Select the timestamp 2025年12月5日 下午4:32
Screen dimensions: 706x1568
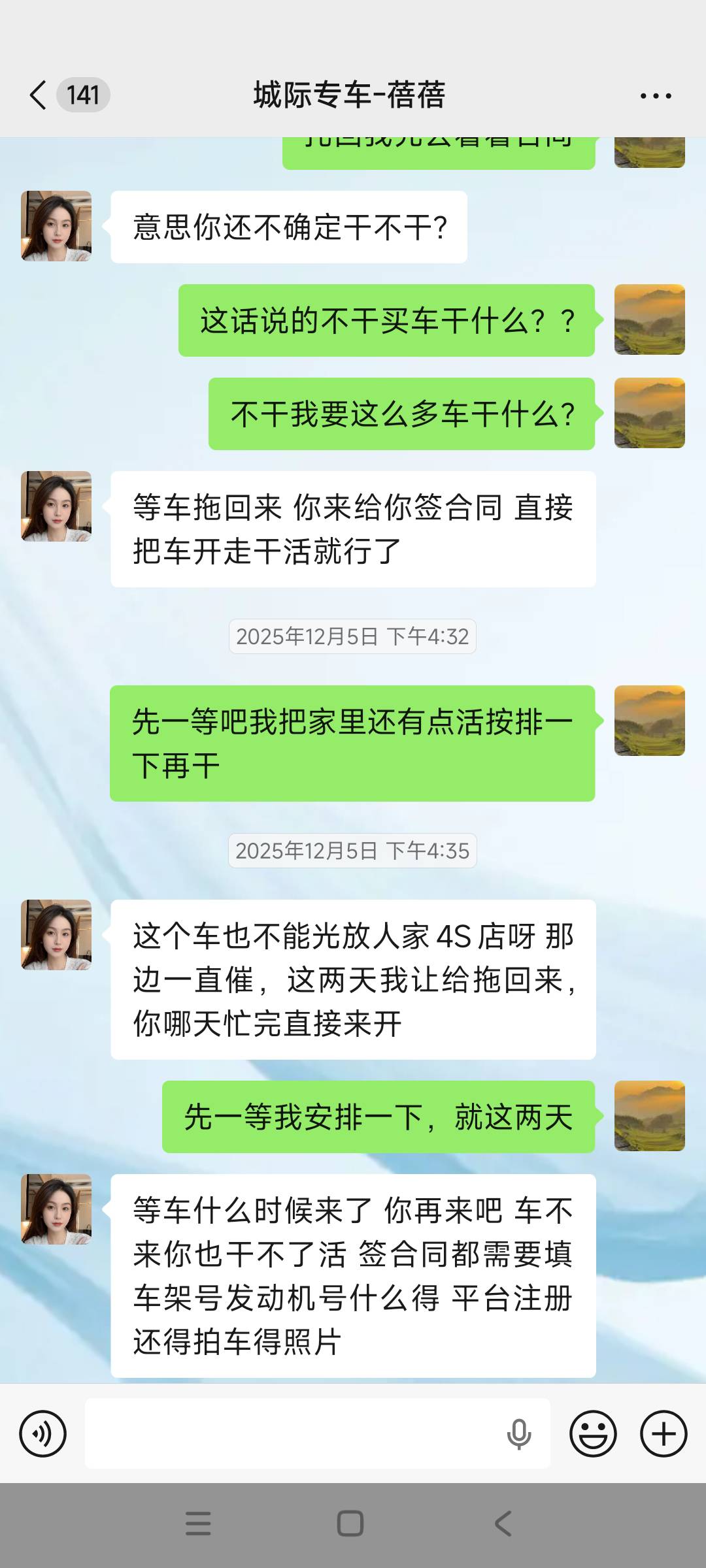click(x=353, y=637)
